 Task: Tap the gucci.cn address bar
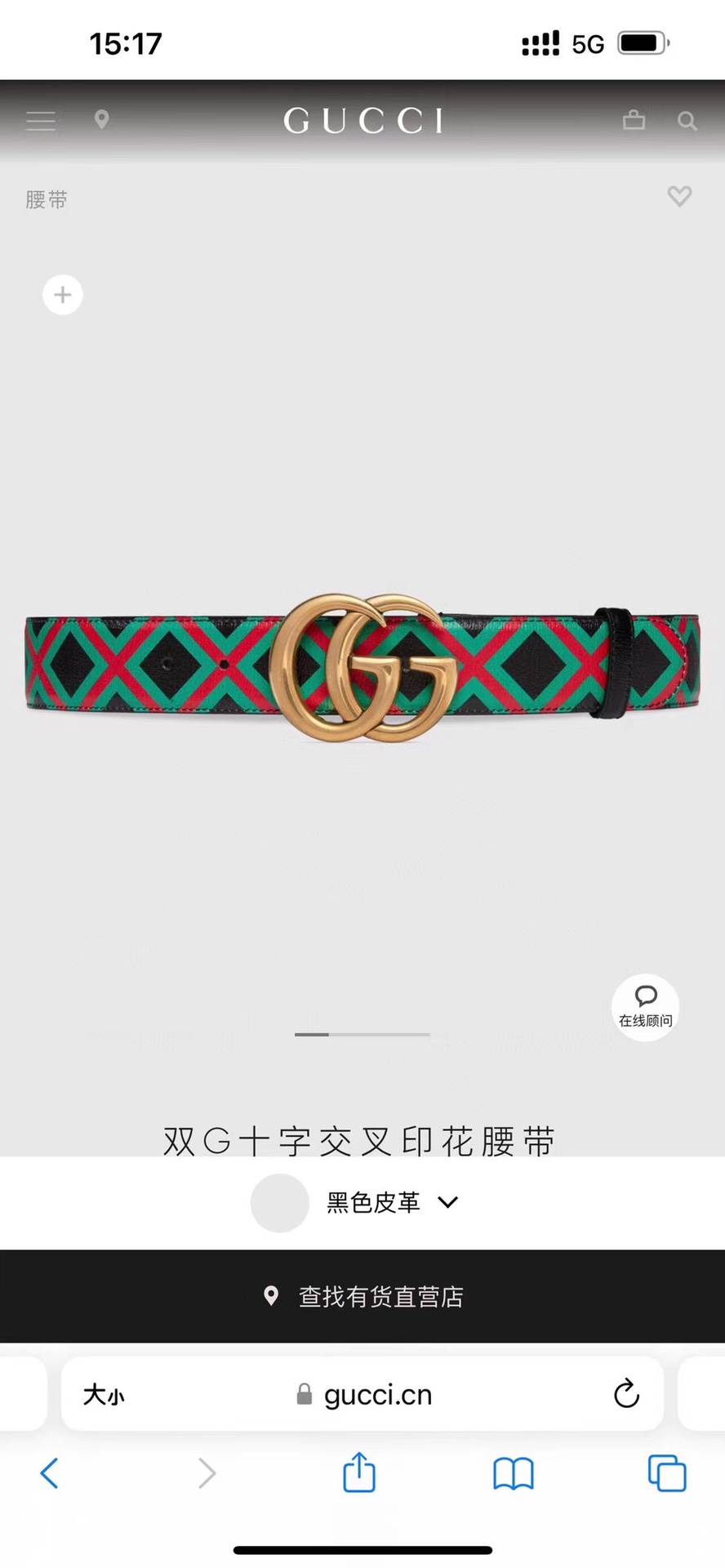(362, 1394)
